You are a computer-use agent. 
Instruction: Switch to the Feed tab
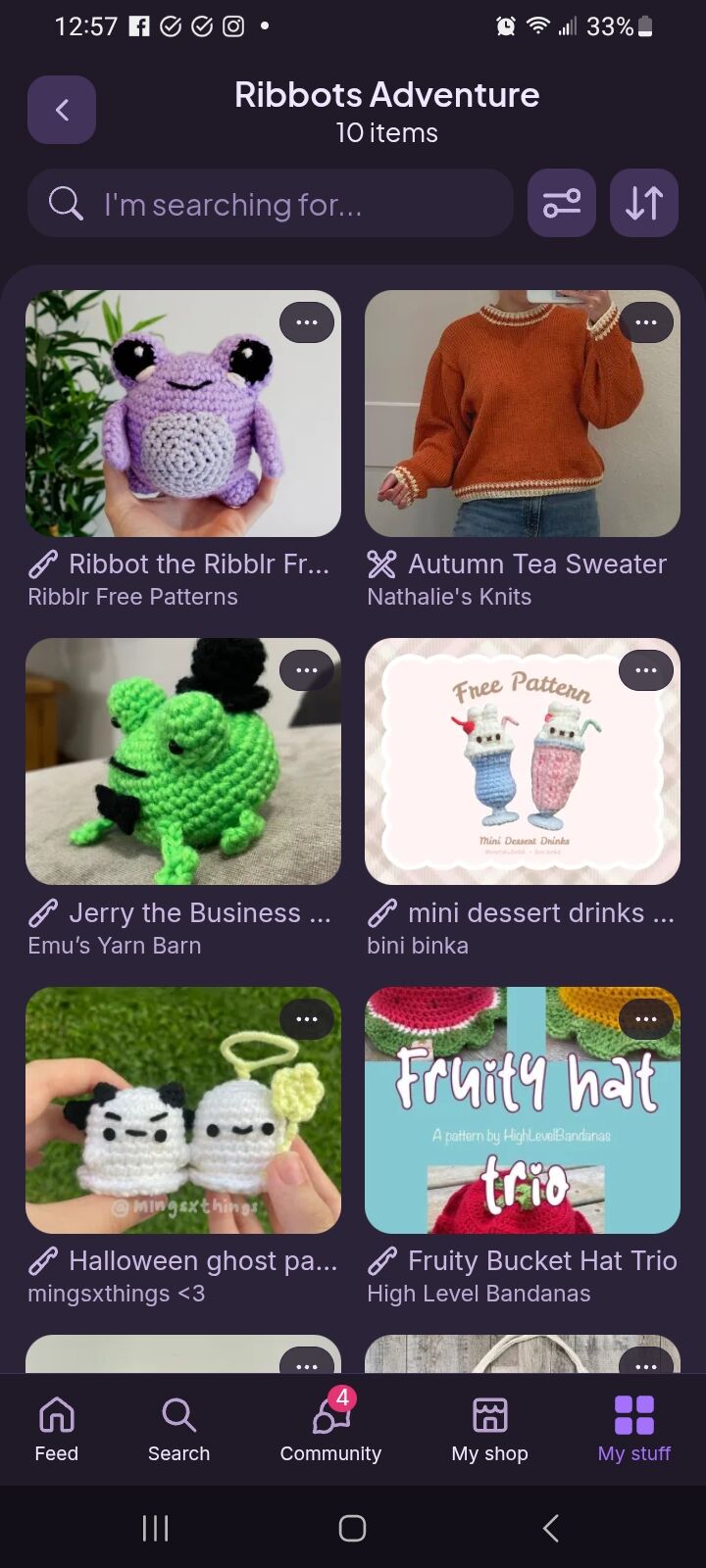(x=57, y=1430)
